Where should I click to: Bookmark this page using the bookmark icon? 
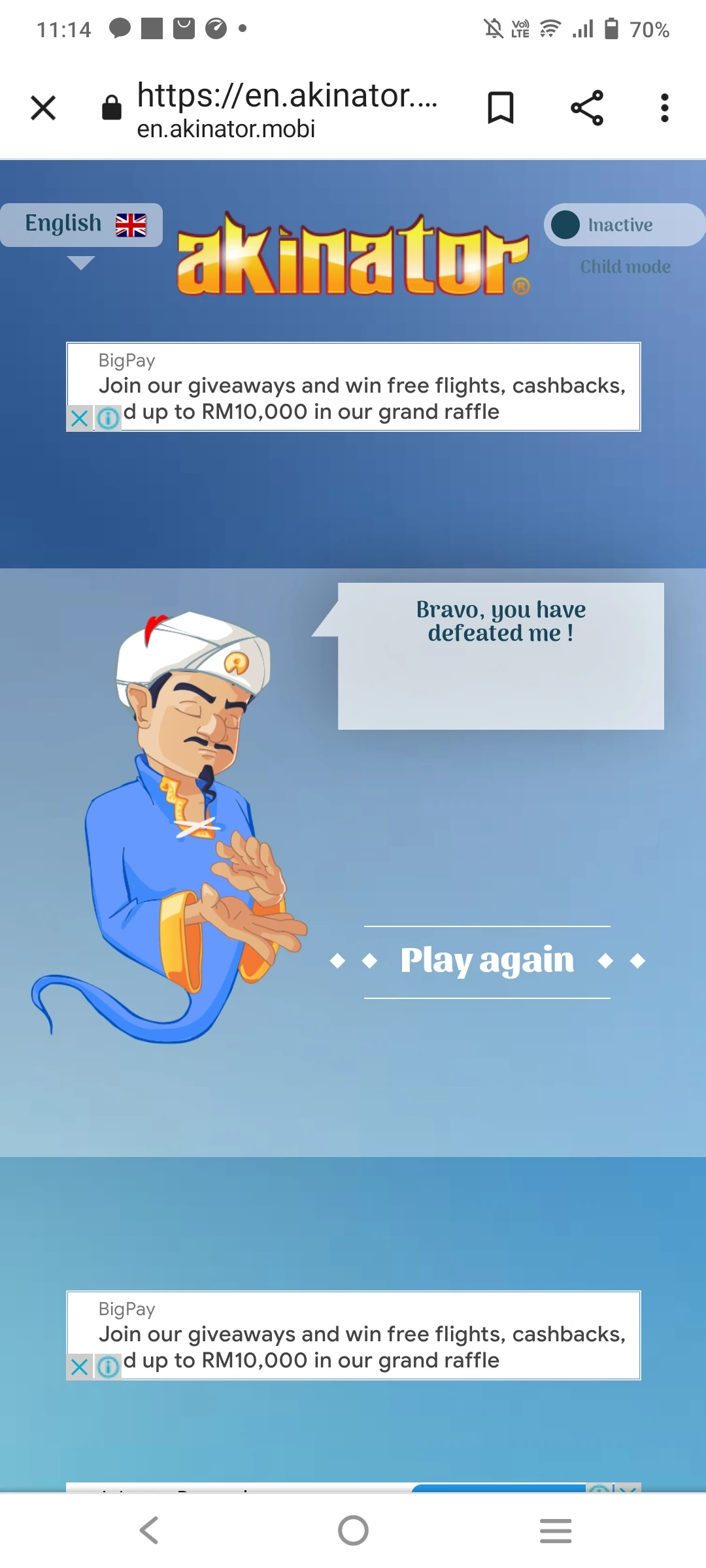point(501,108)
